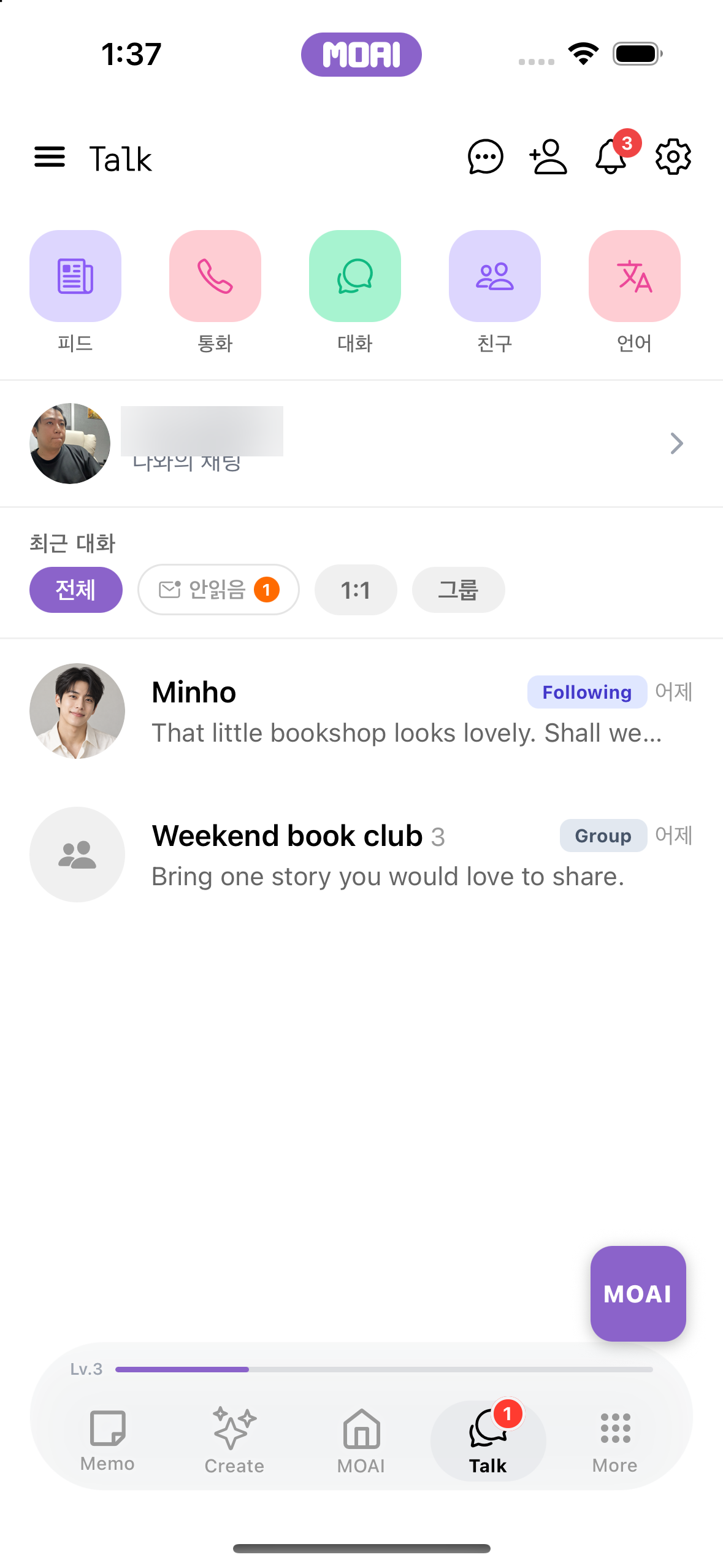
Task: Open my own chat profile row
Action: click(x=361, y=444)
